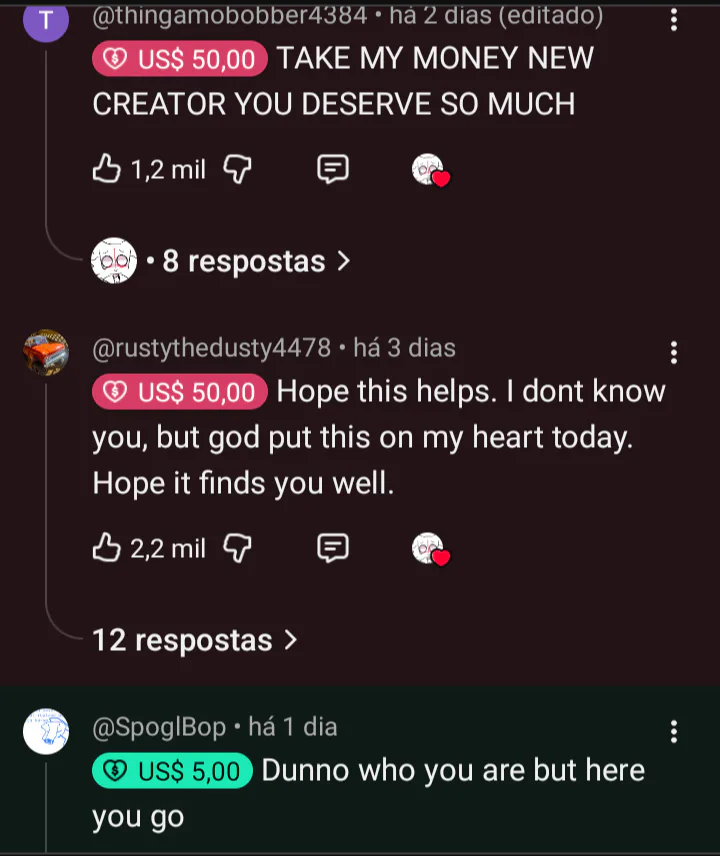Open overflow menu on SpoglBop's comment

(x=673, y=731)
